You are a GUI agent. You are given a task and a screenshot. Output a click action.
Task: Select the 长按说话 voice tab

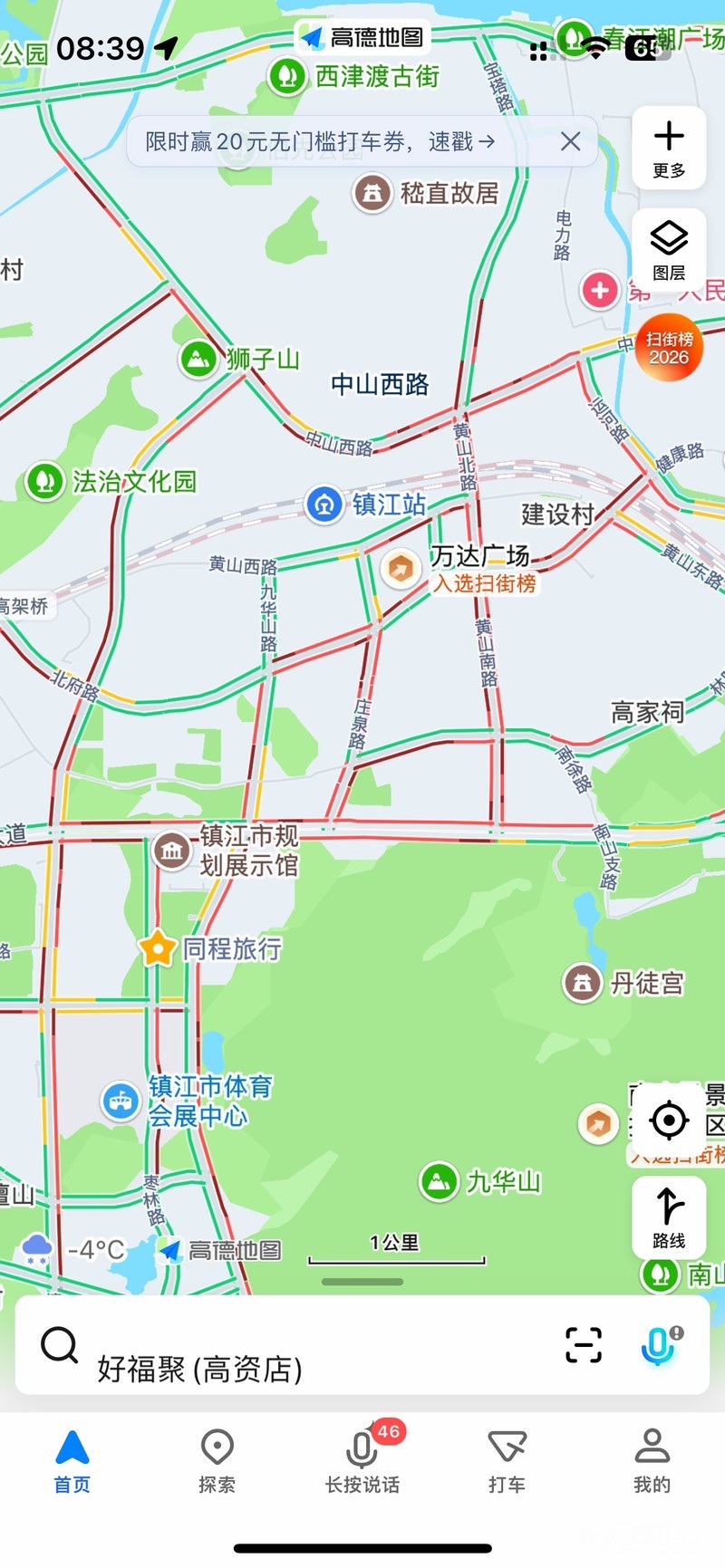pyautogui.click(x=362, y=1460)
